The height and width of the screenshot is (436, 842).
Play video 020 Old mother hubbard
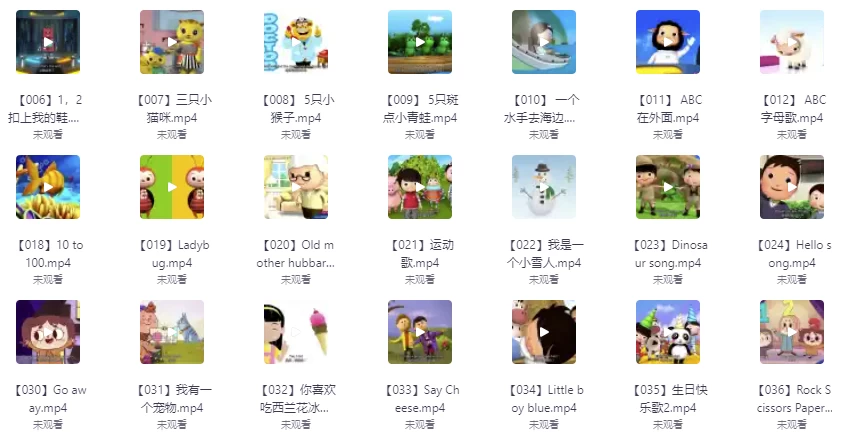[296, 187]
